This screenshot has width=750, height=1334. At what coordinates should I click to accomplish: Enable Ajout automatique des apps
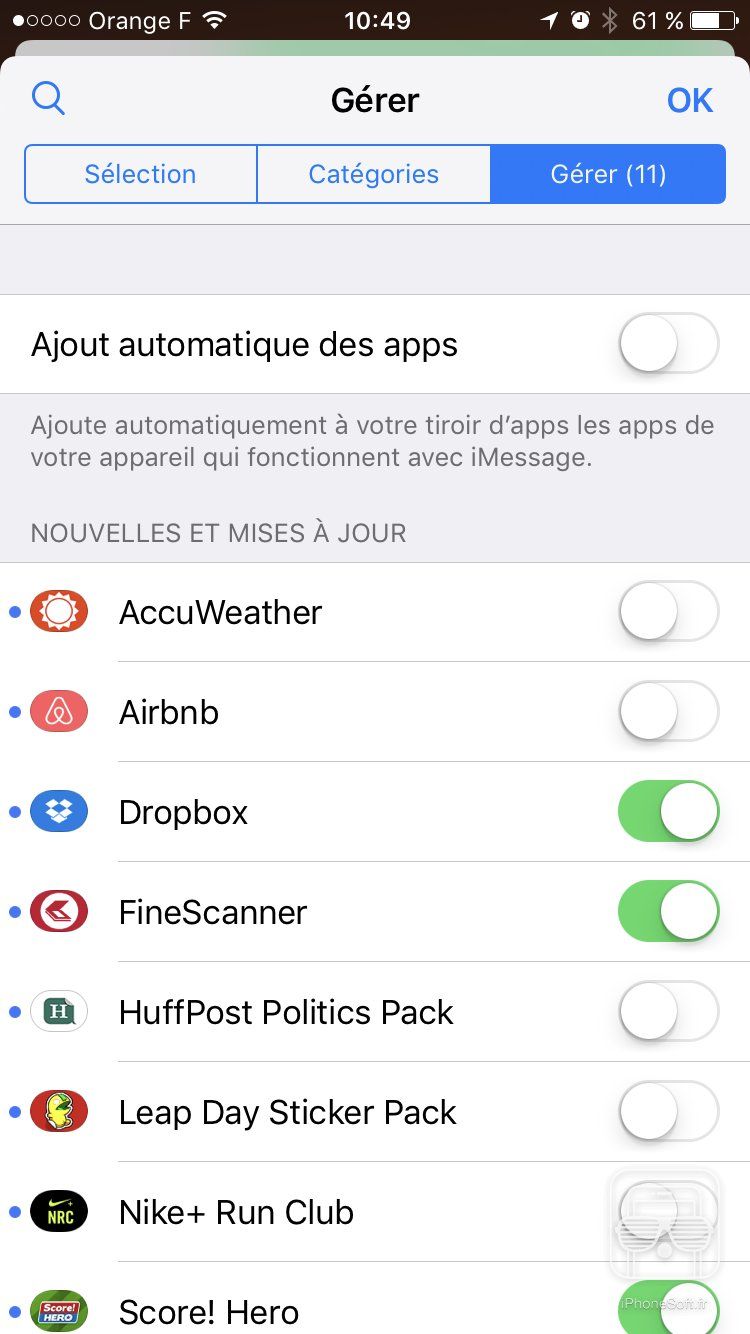(x=668, y=344)
